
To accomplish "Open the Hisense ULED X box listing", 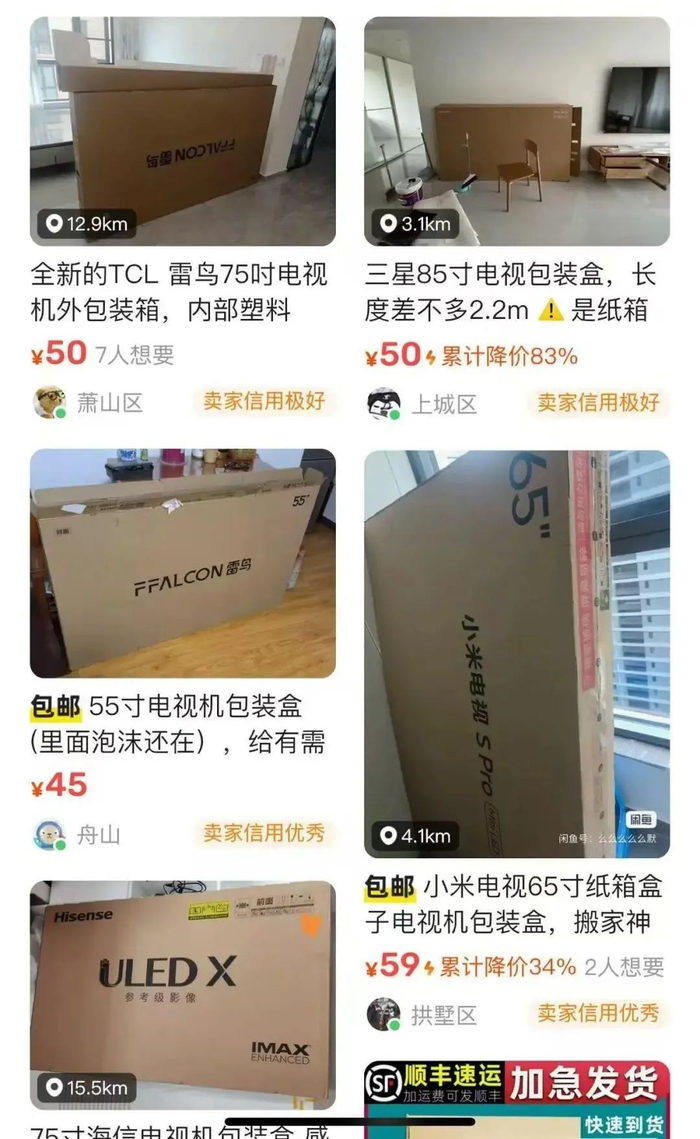I will click(x=182, y=995).
